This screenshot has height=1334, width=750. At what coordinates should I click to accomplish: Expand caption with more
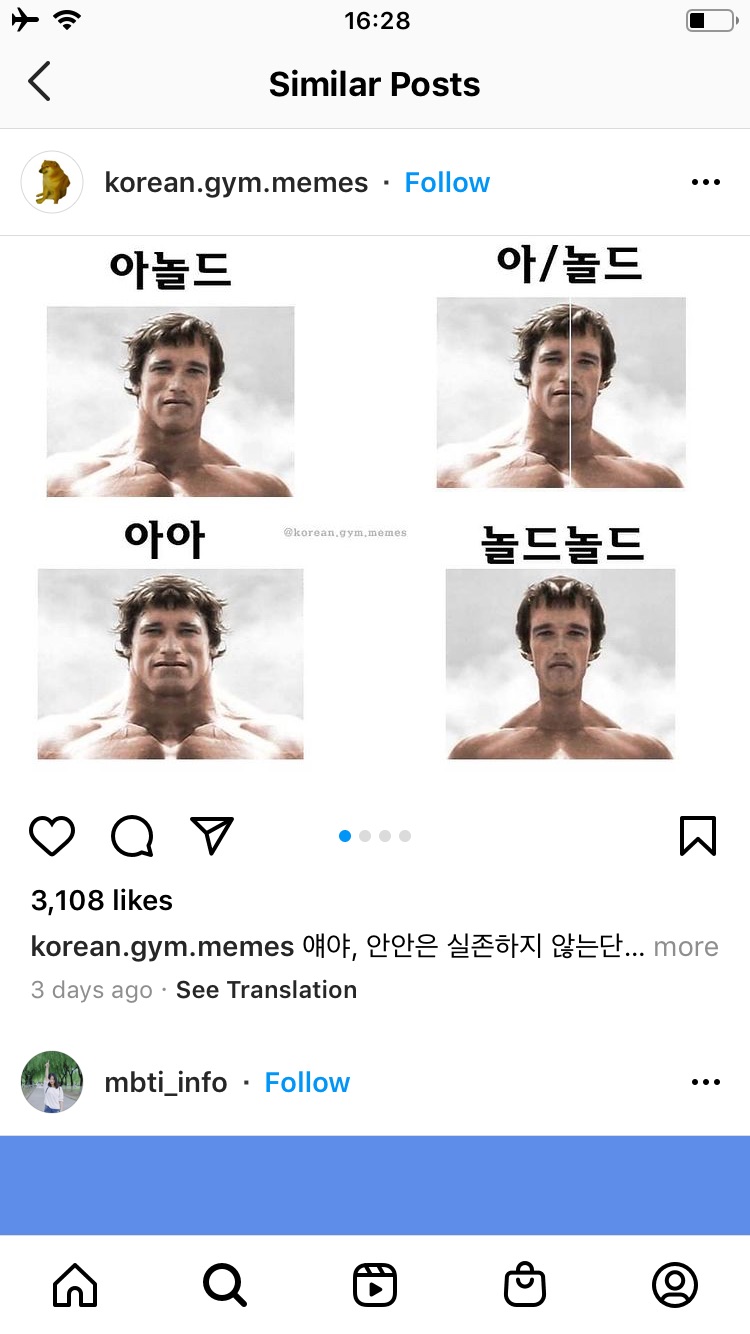click(x=686, y=947)
